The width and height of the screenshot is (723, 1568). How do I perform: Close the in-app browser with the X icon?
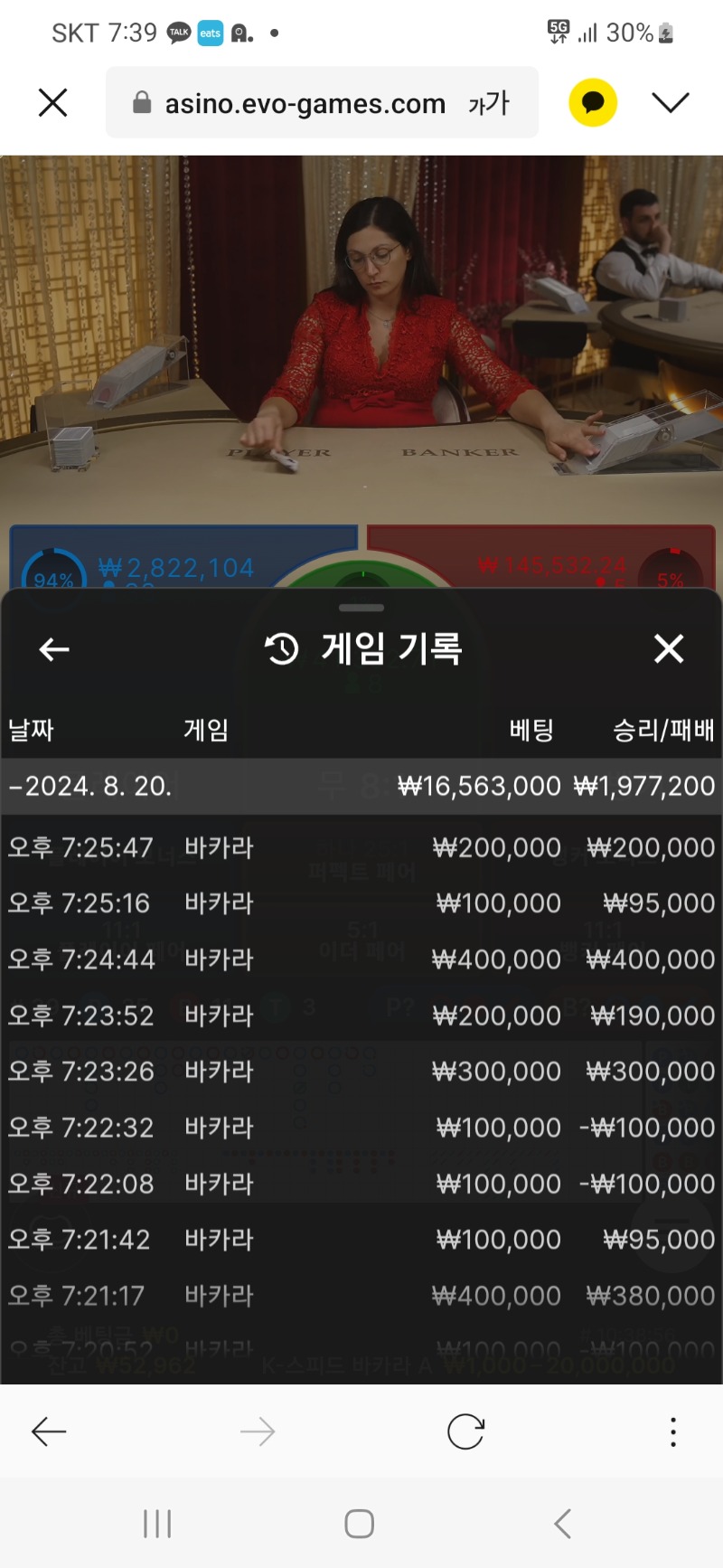[53, 102]
